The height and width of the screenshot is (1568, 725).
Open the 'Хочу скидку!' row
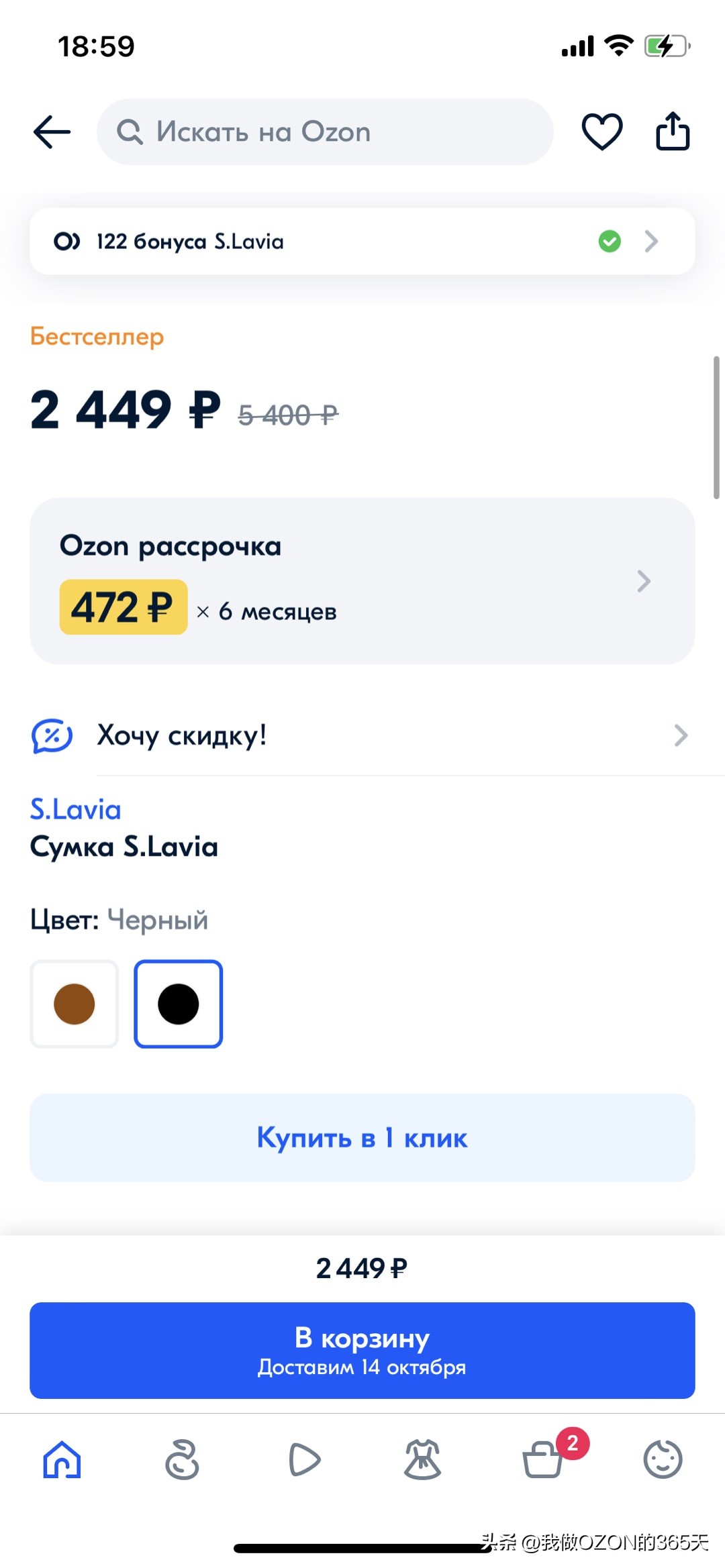pos(362,735)
